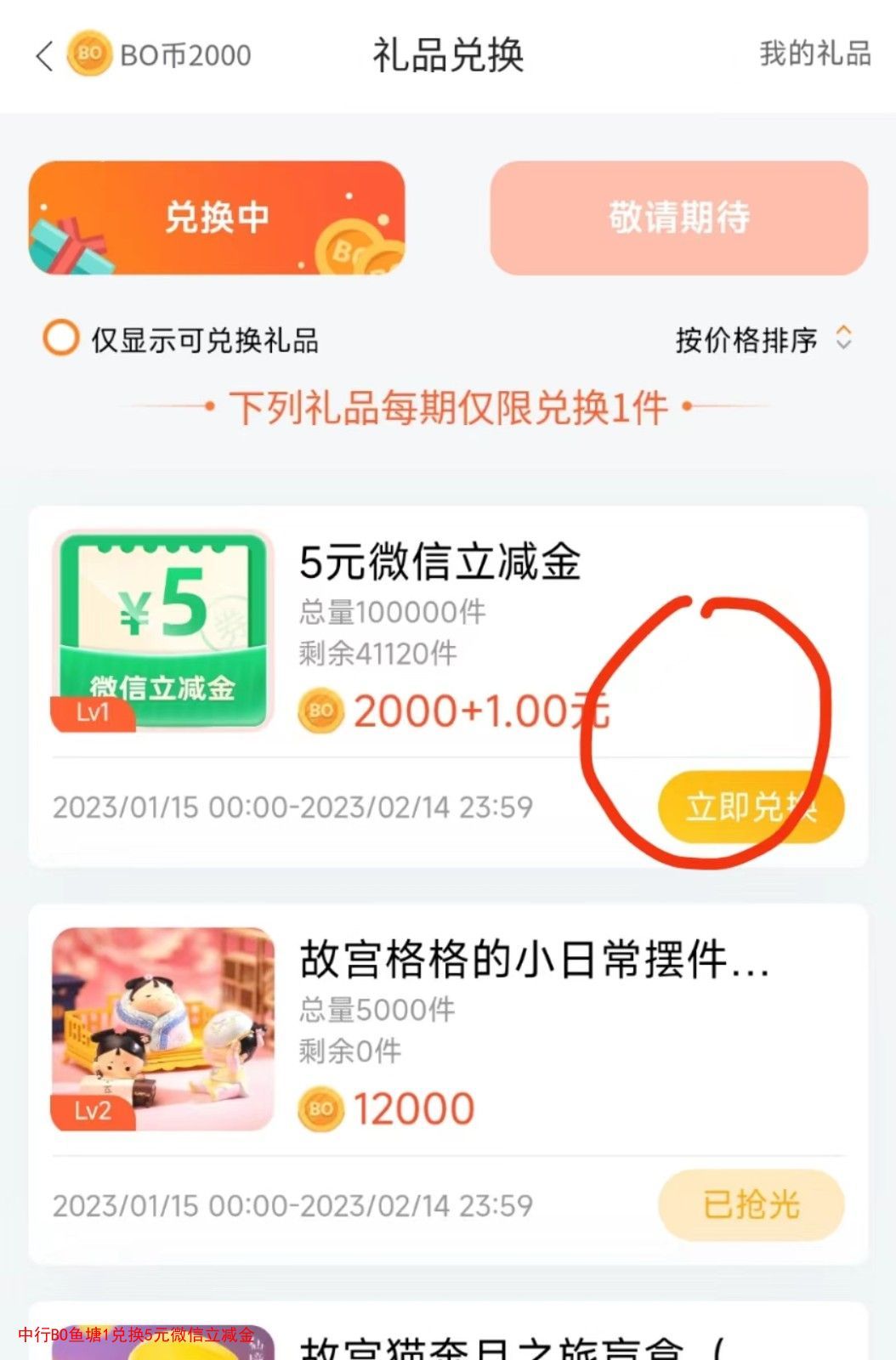Enable 仅显示可兑换礼品 filter
Screen dimensions: 896x1360
tap(61, 339)
